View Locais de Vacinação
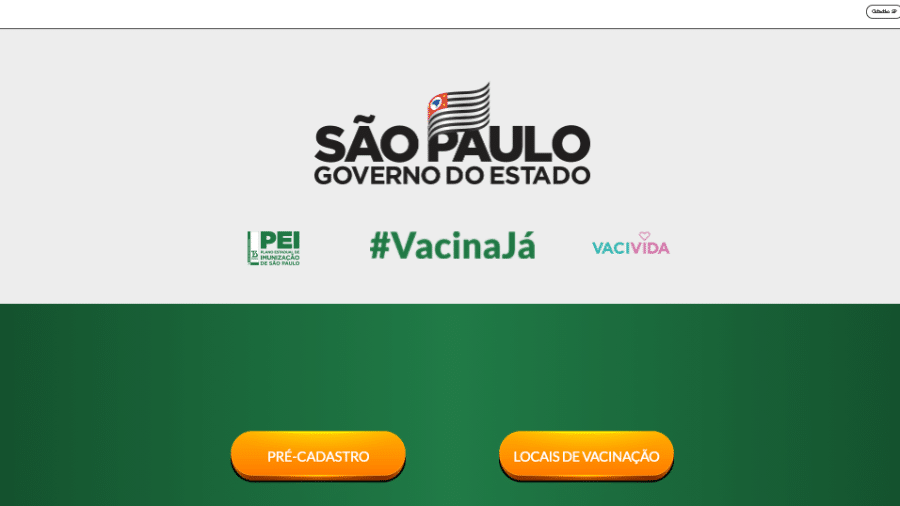Image resolution: width=900 pixels, height=506 pixels. pyautogui.click(x=586, y=456)
